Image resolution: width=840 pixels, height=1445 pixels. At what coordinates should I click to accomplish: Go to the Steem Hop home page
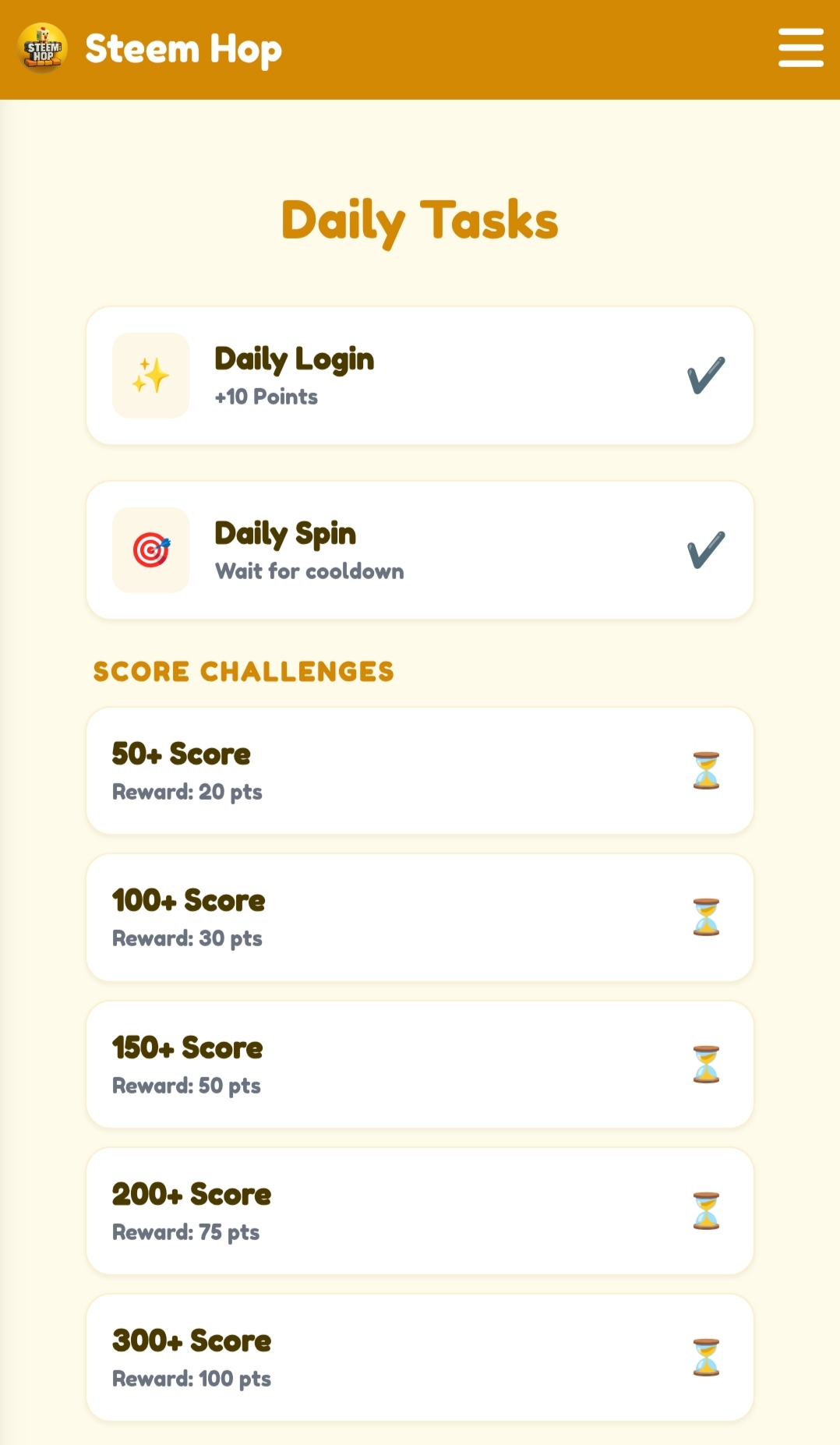coord(150,49)
